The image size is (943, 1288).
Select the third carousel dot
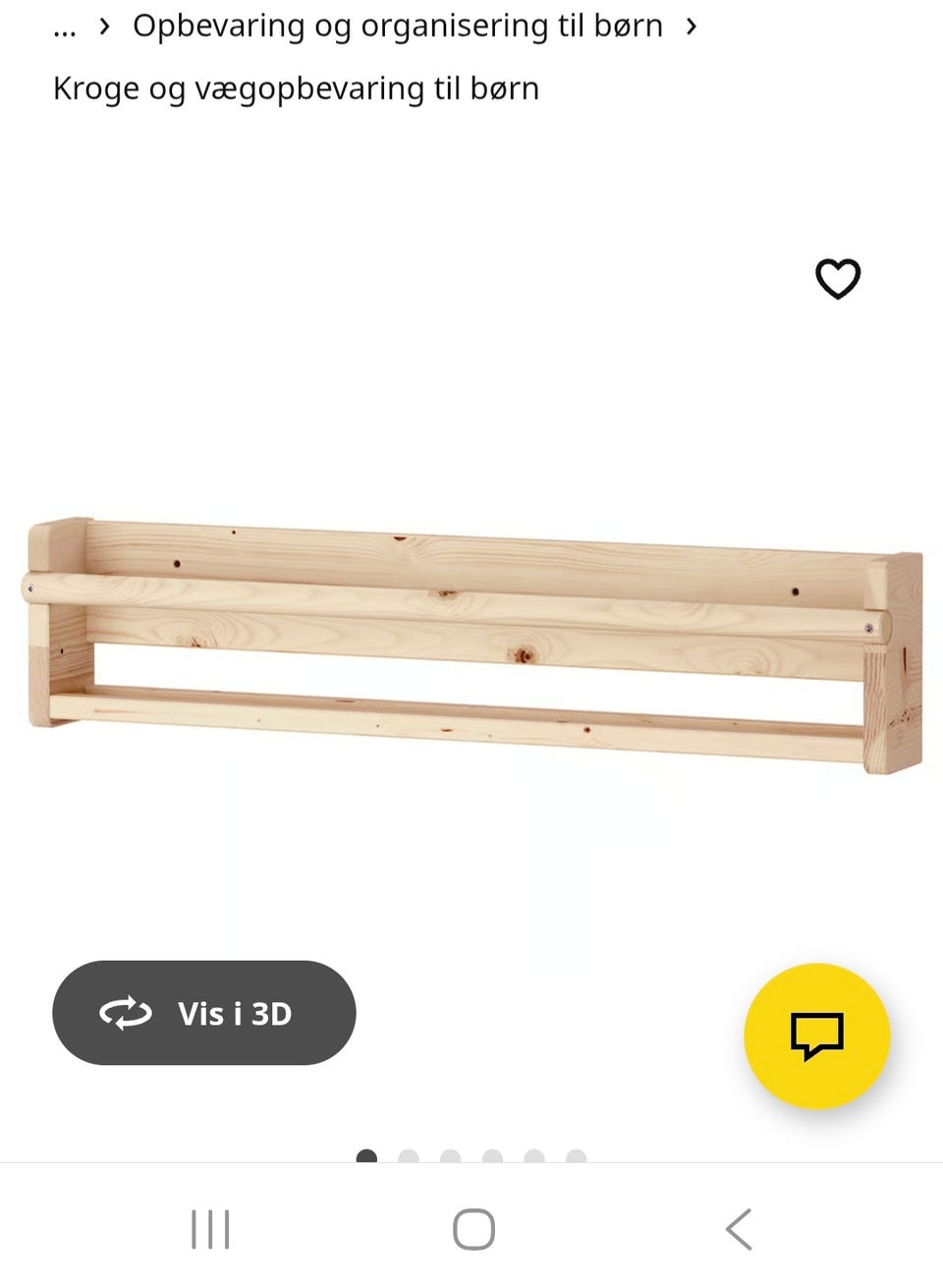(x=451, y=1156)
